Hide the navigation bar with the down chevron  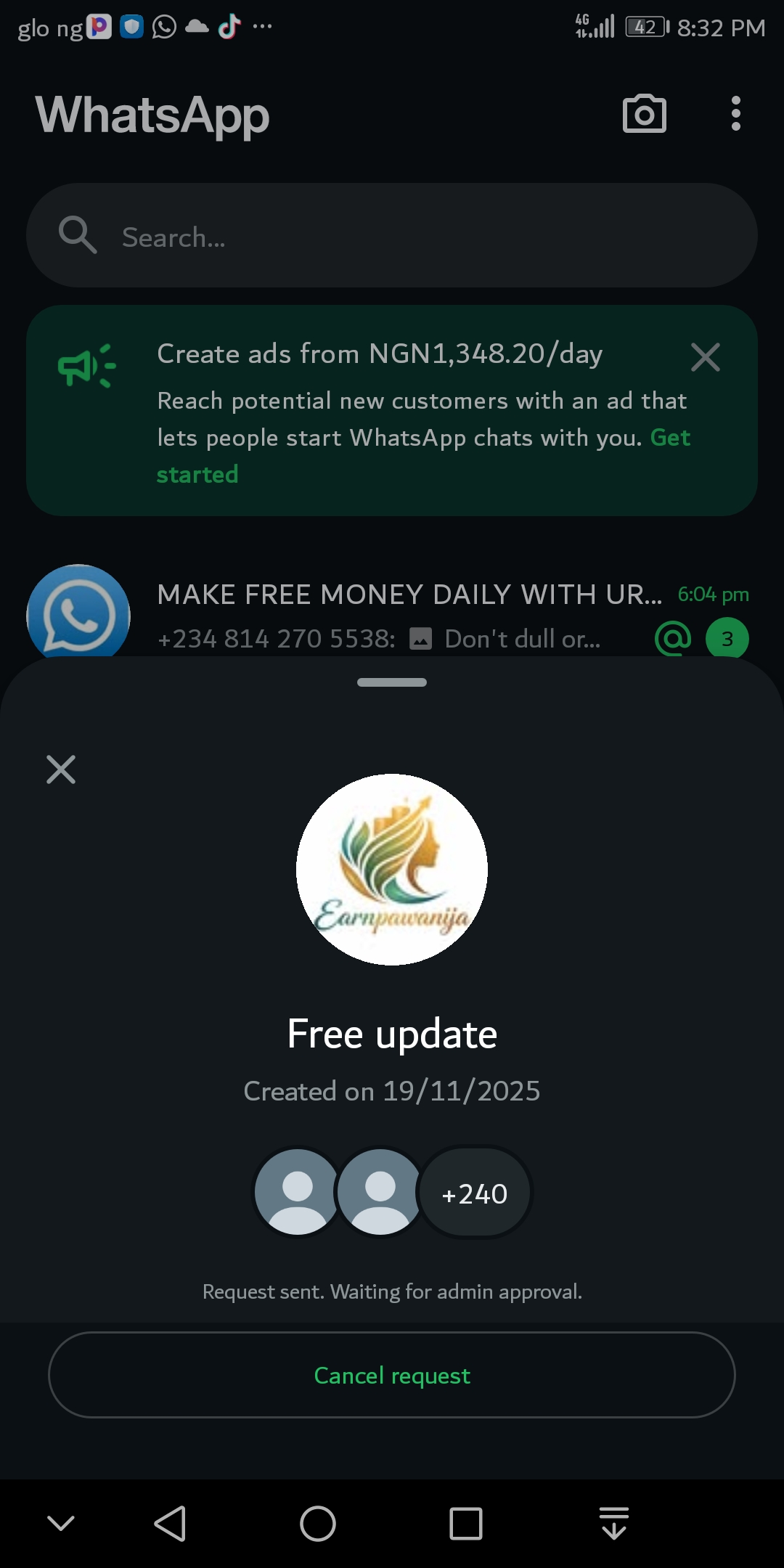coord(61,1523)
